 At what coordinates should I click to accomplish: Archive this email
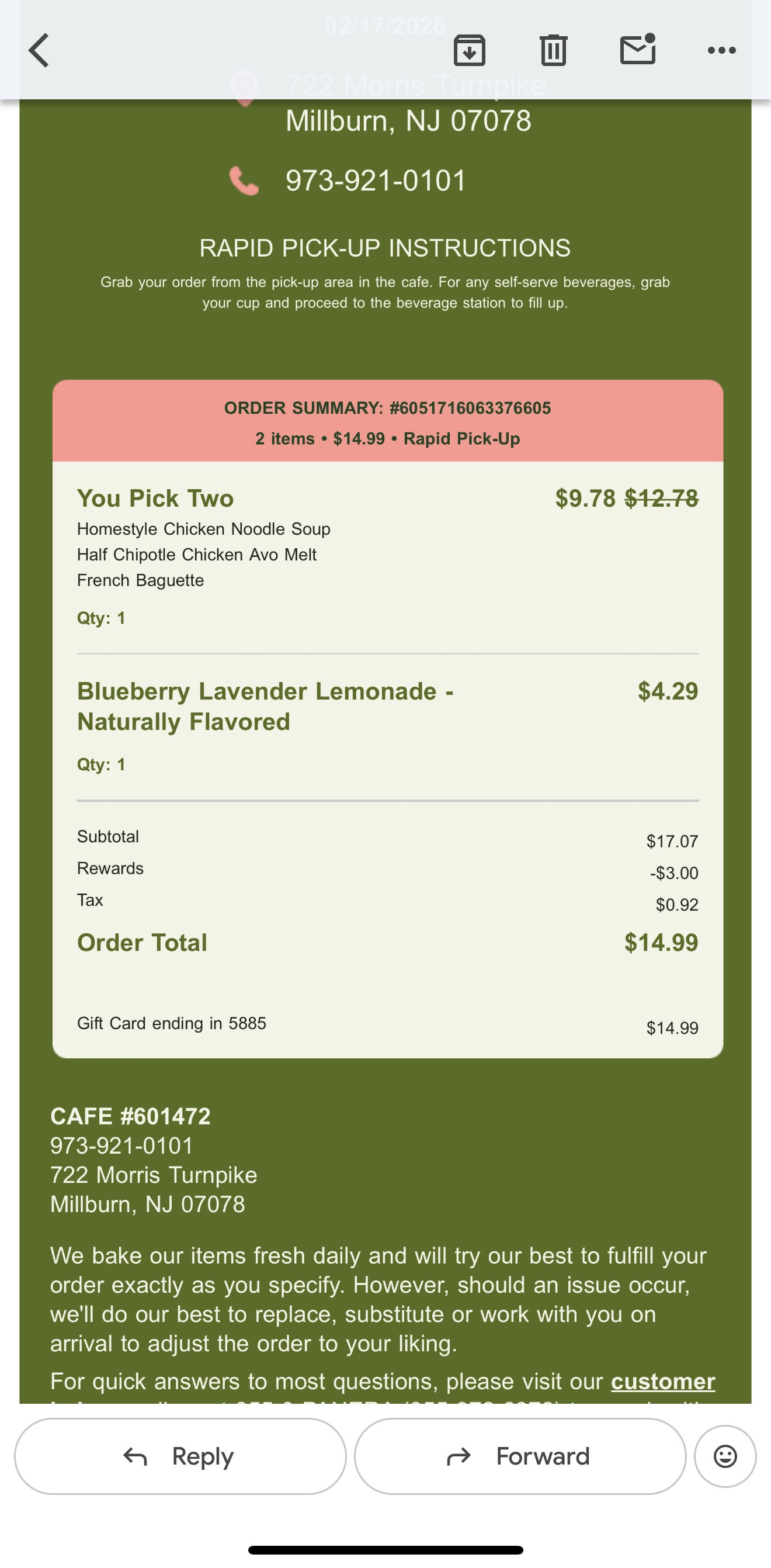pos(469,50)
